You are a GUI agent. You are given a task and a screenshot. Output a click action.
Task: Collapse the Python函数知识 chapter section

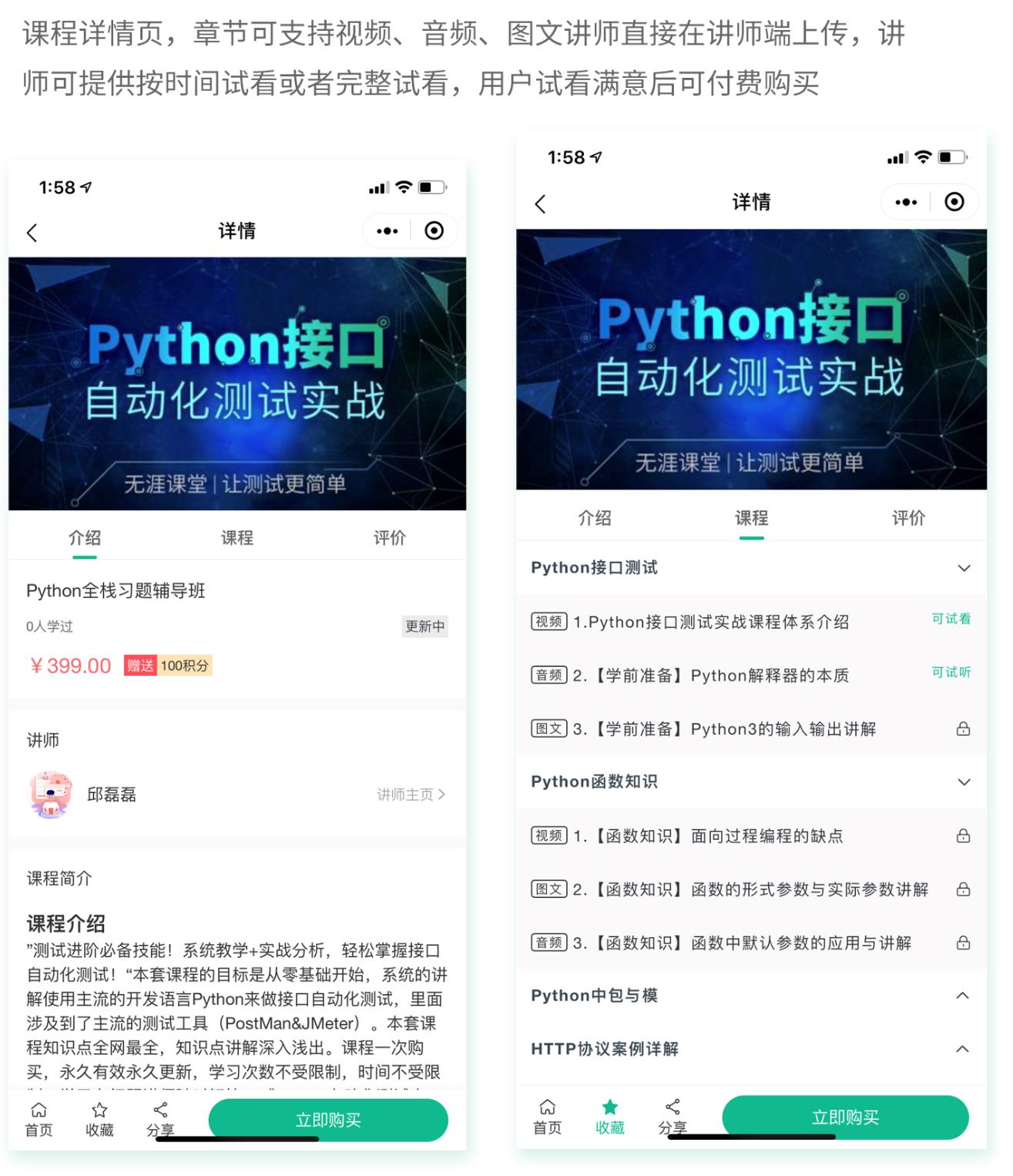(964, 781)
